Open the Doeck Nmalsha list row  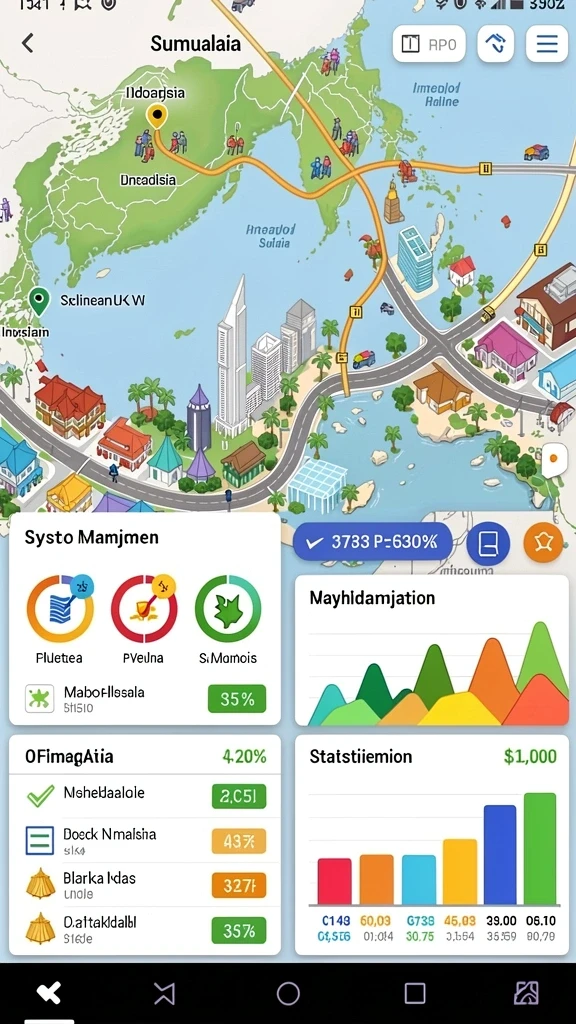(x=145, y=840)
